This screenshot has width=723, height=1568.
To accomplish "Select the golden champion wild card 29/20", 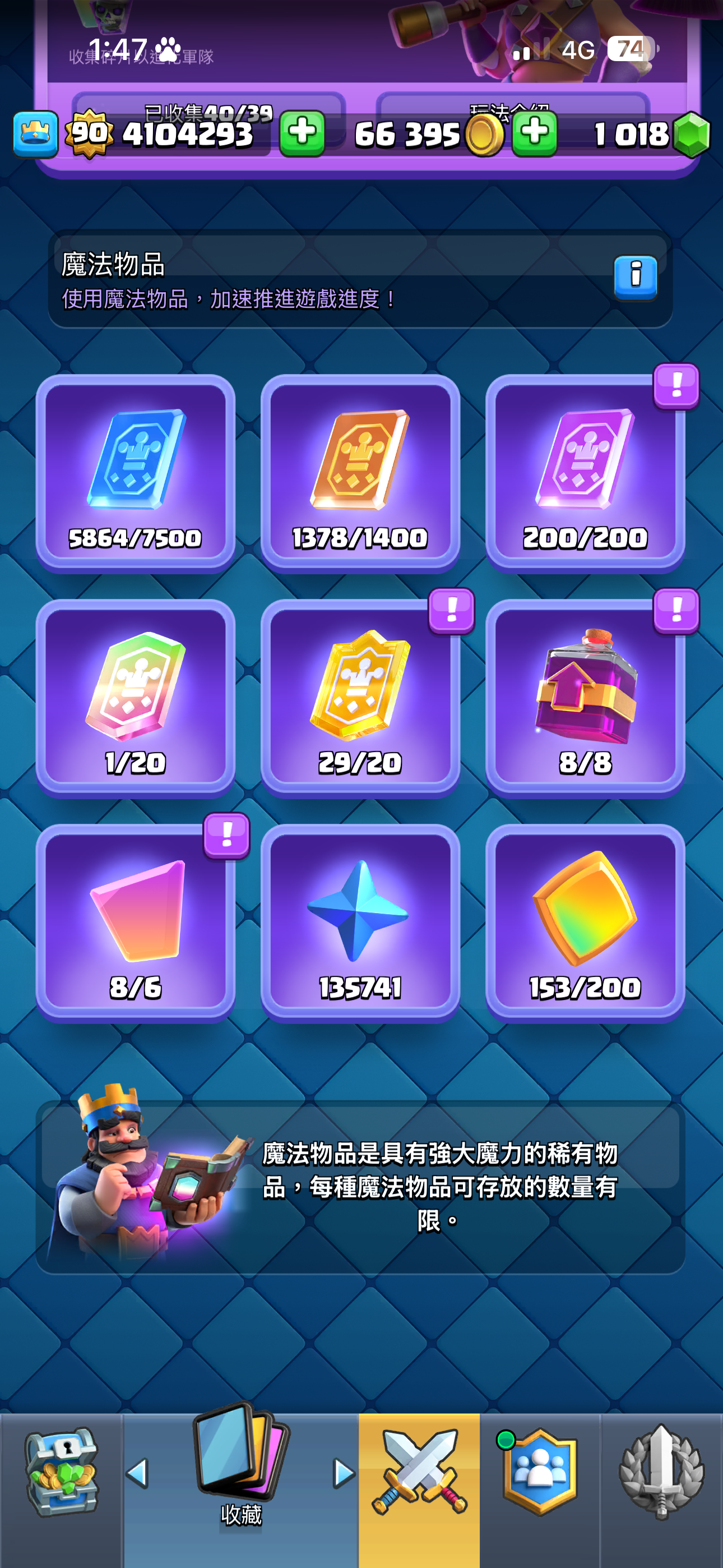I will [x=360, y=698].
